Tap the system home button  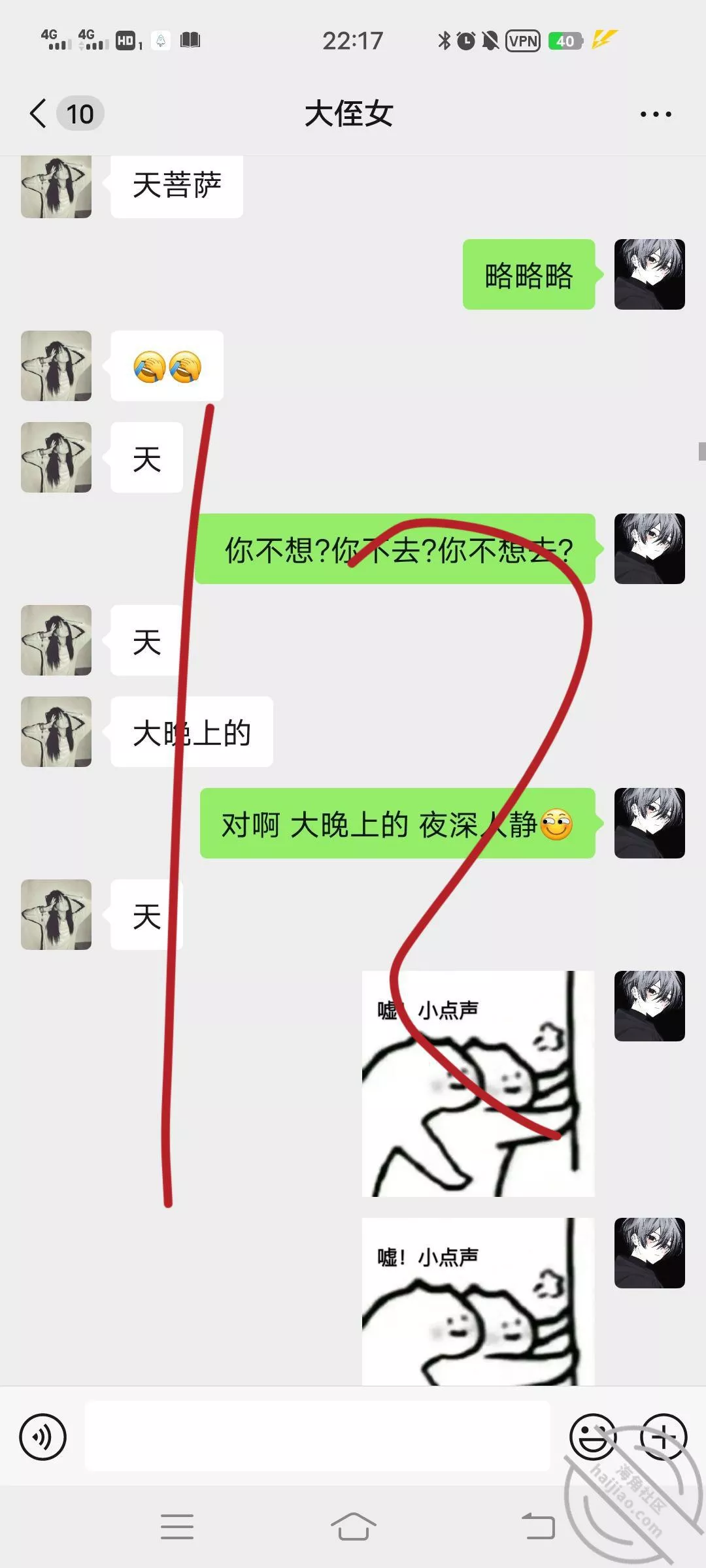pyautogui.click(x=353, y=1527)
